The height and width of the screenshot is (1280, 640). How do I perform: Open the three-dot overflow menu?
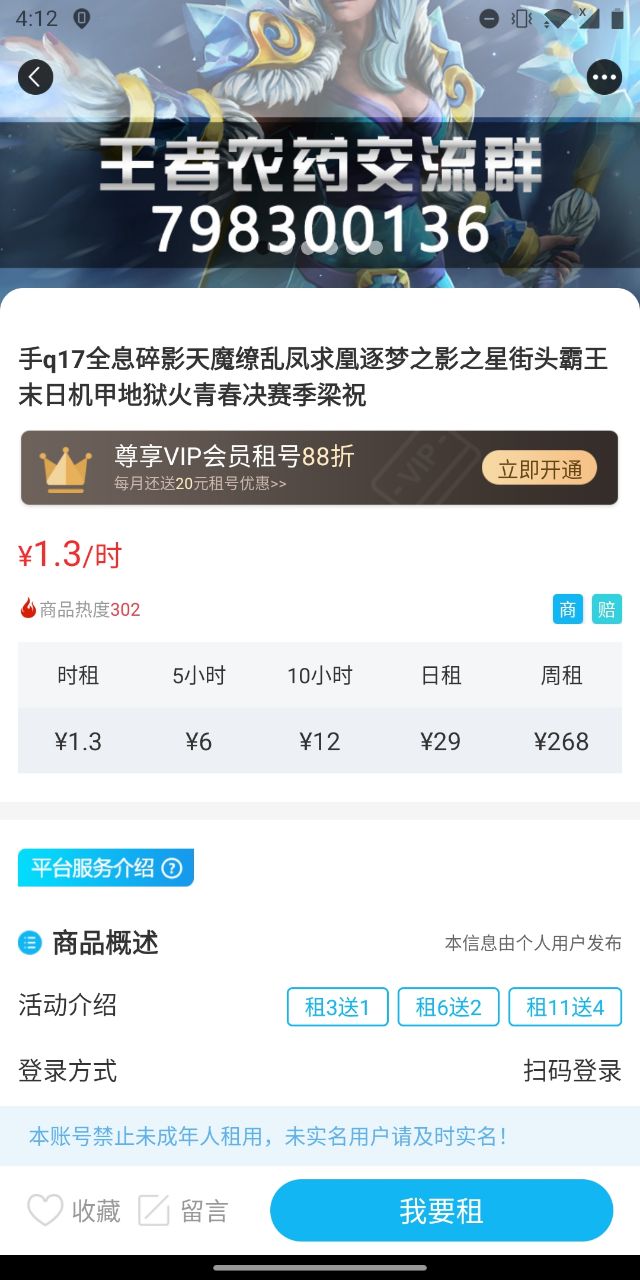(x=604, y=77)
